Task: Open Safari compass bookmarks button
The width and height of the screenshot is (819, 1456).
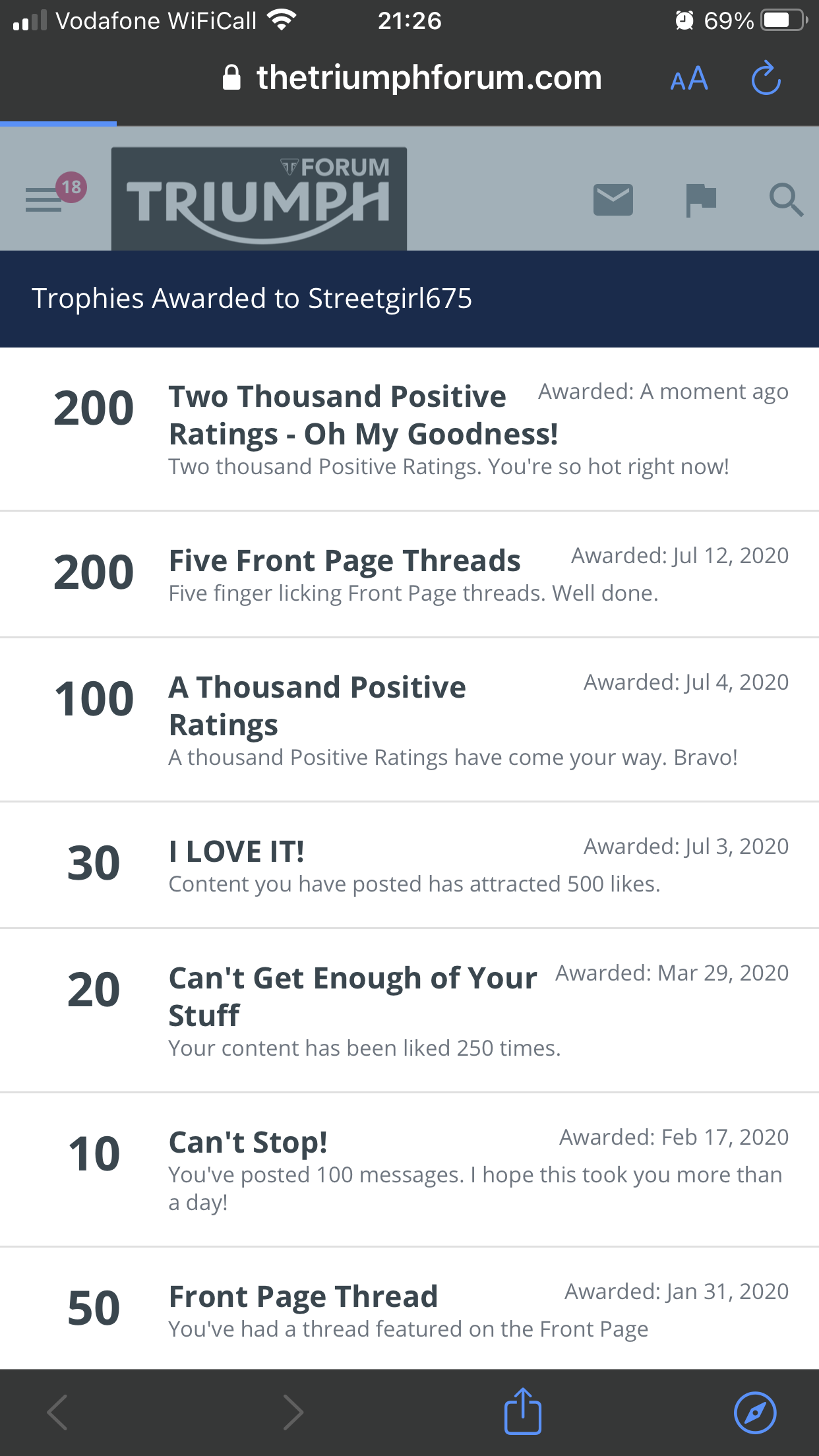Action: (x=754, y=1412)
